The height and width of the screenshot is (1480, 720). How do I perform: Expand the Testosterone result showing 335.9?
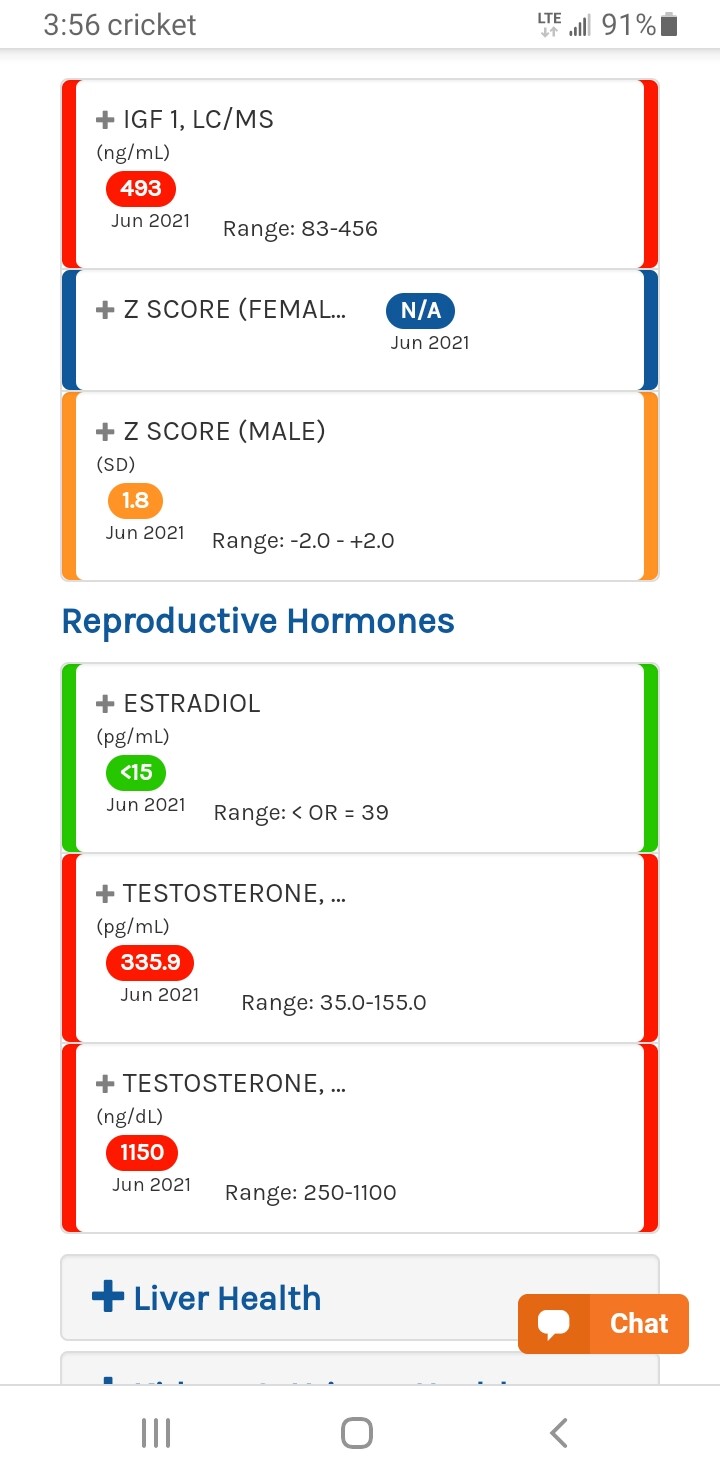pyautogui.click(x=105, y=894)
